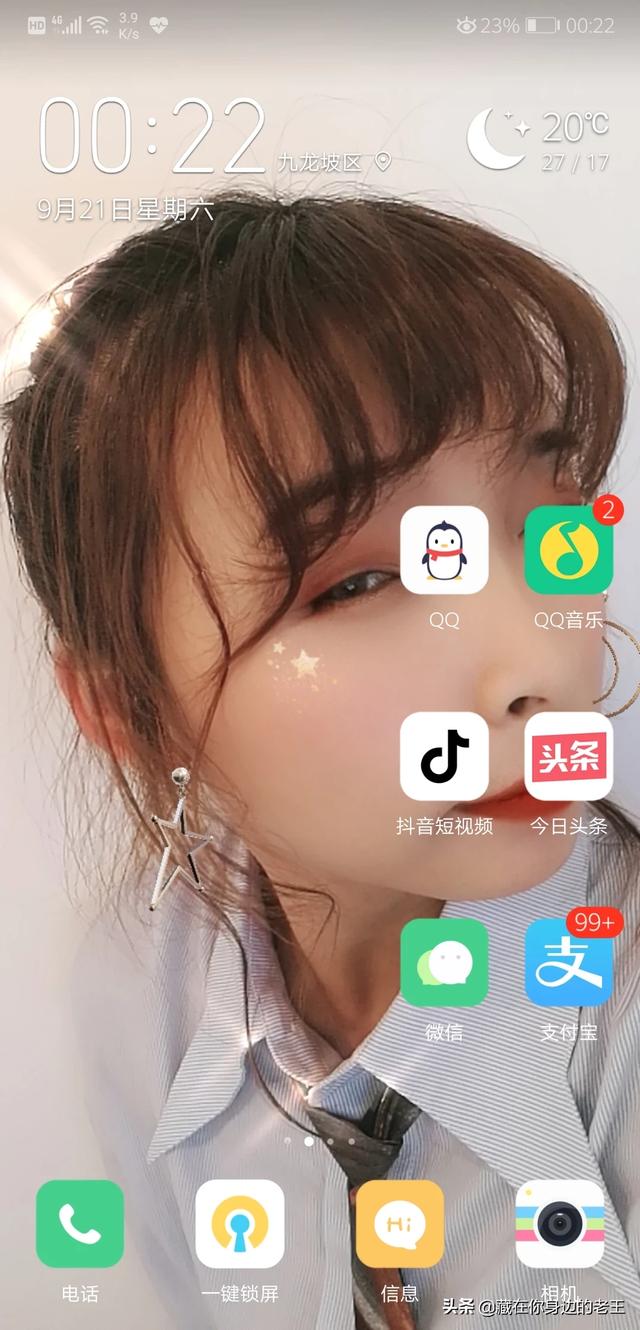Launch the 今日头条 news app

[x=569, y=756]
